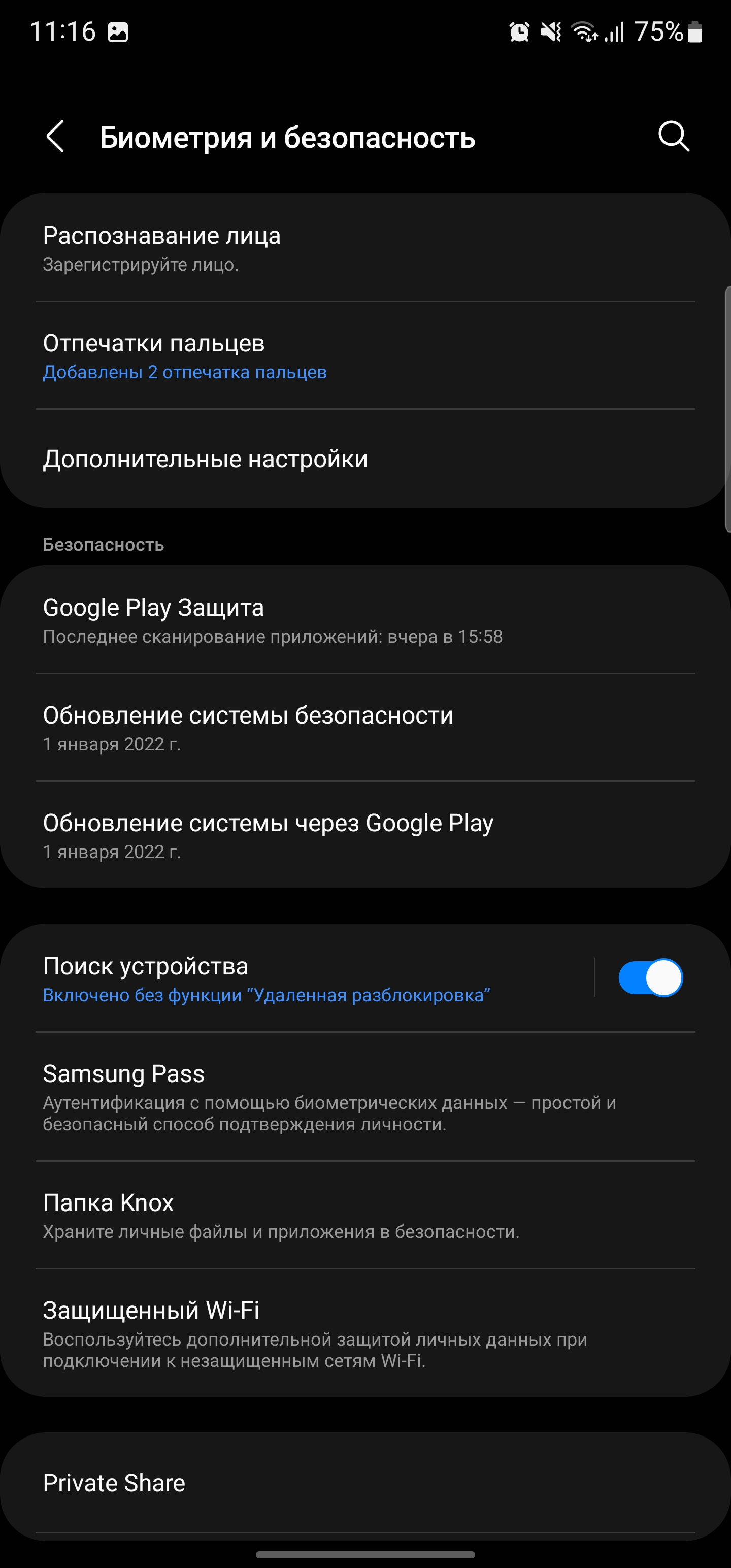
Task: Turn off the Поиск устройства switch
Action: click(650, 977)
